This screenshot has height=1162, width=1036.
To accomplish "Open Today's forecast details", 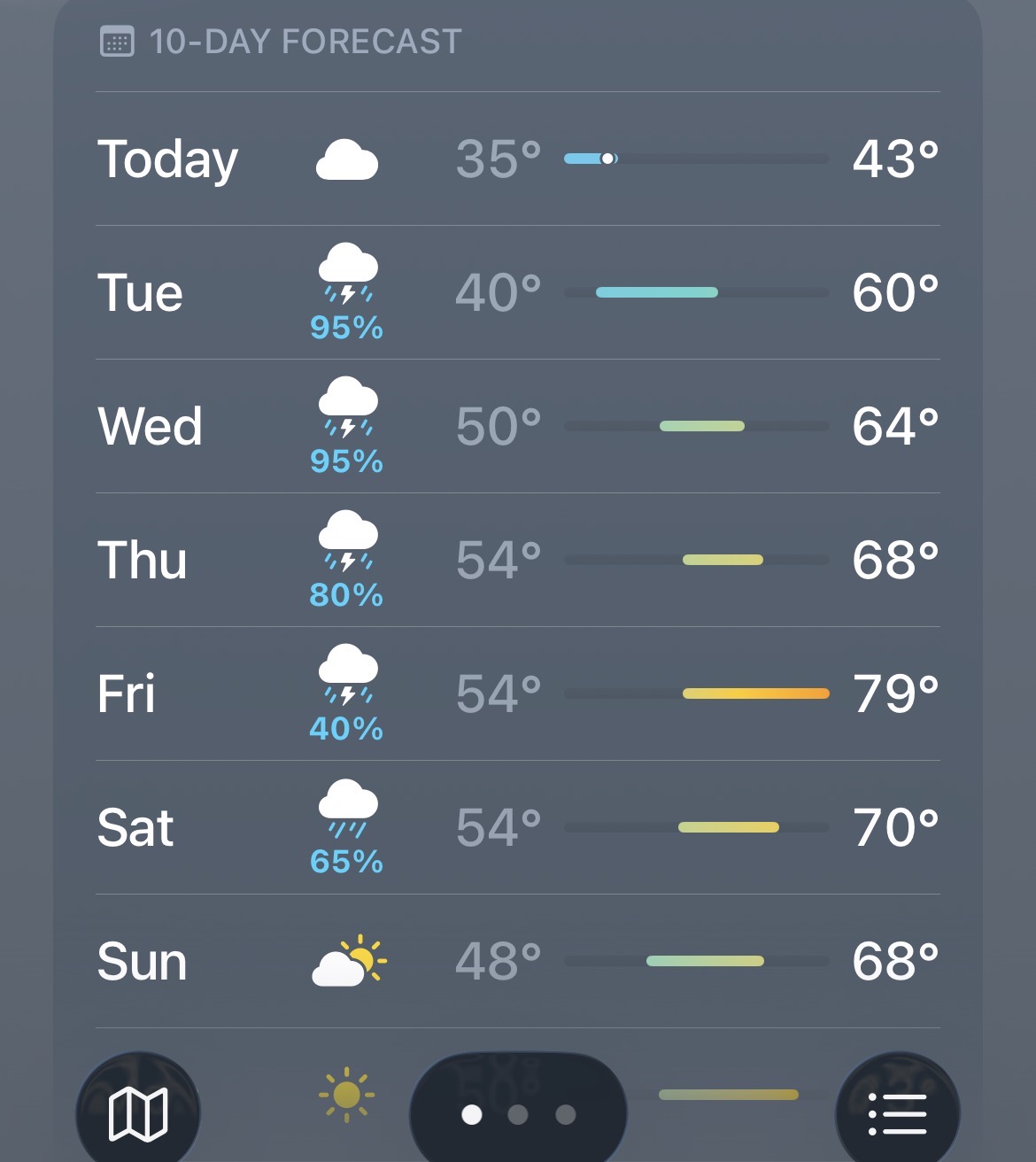I will (x=517, y=159).
